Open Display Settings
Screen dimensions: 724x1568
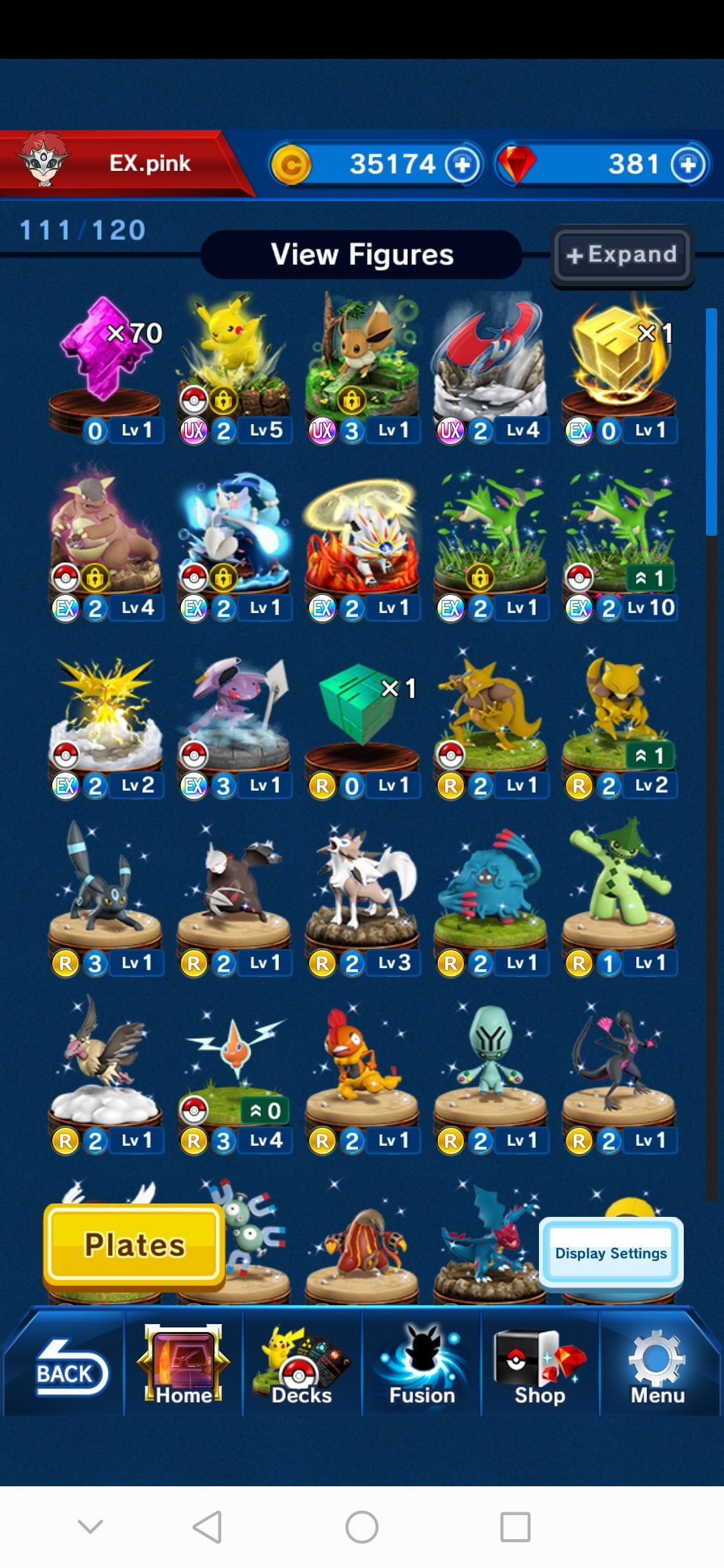click(611, 1253)
